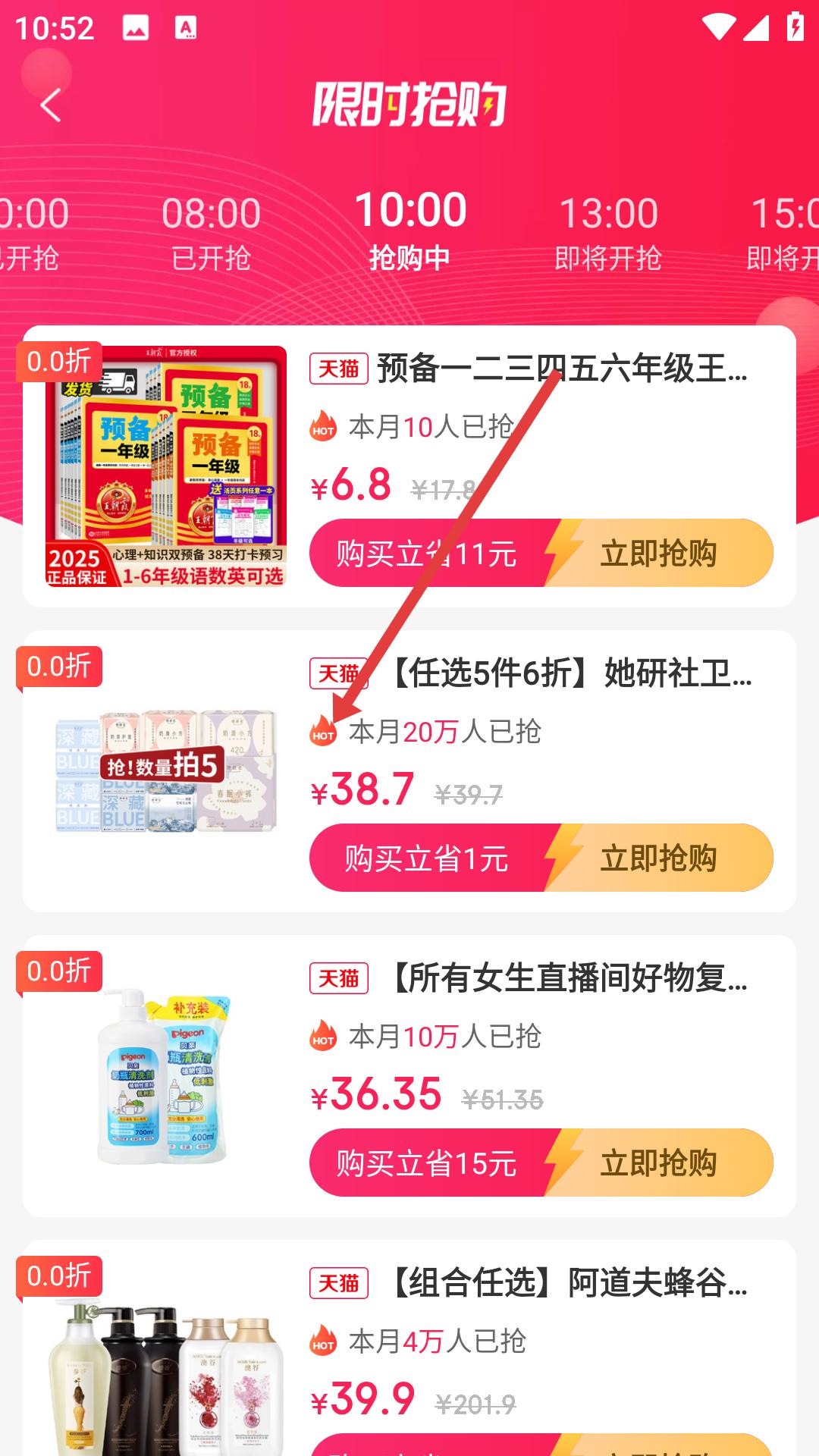Viewport: 819px width, 1456px height.
Task: Tap the back arrow to exit flash sale
Action: [50, 106]
